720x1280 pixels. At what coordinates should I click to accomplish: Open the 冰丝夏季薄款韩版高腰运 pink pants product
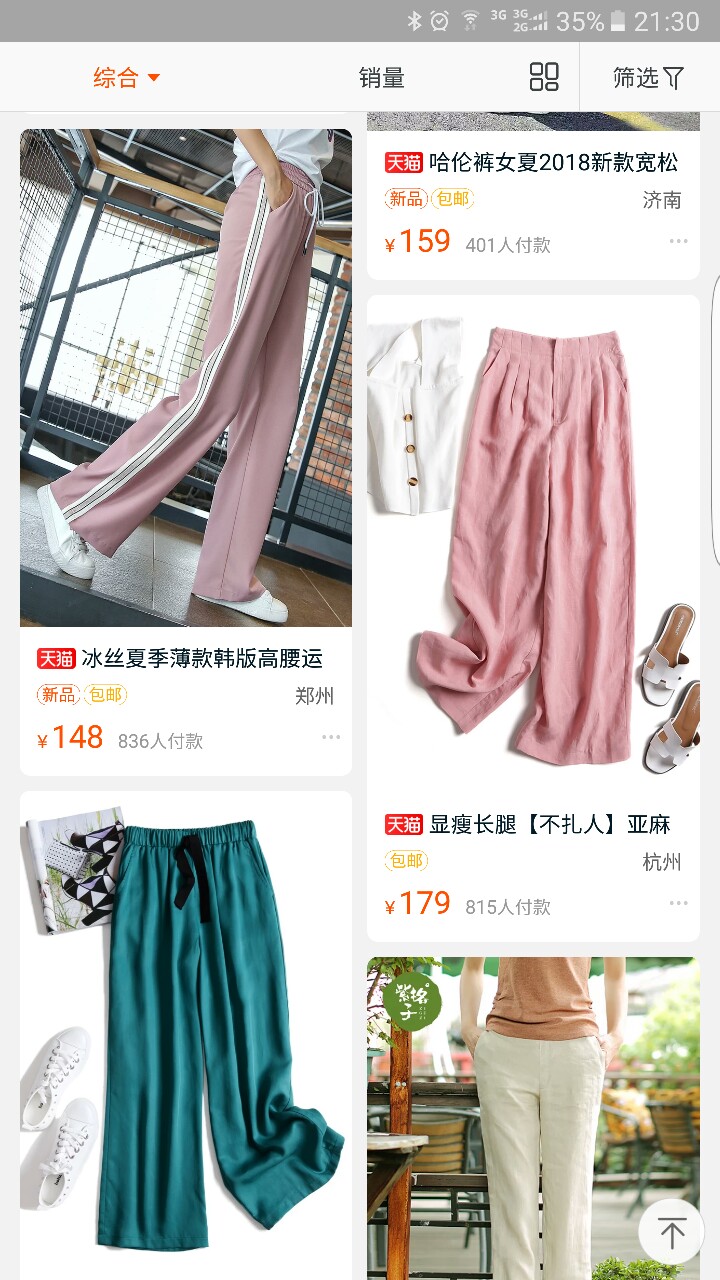coord(186,452)
